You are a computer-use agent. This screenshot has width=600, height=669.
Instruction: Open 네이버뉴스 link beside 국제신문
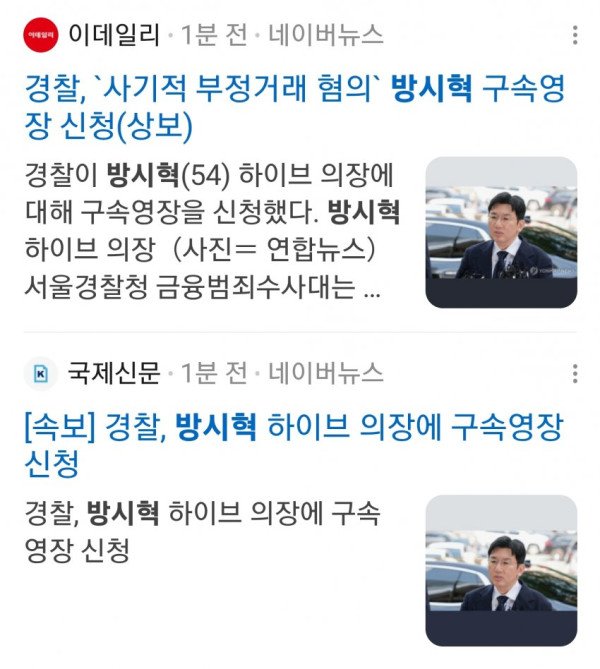pyautogui.click(x=326, y=374)
